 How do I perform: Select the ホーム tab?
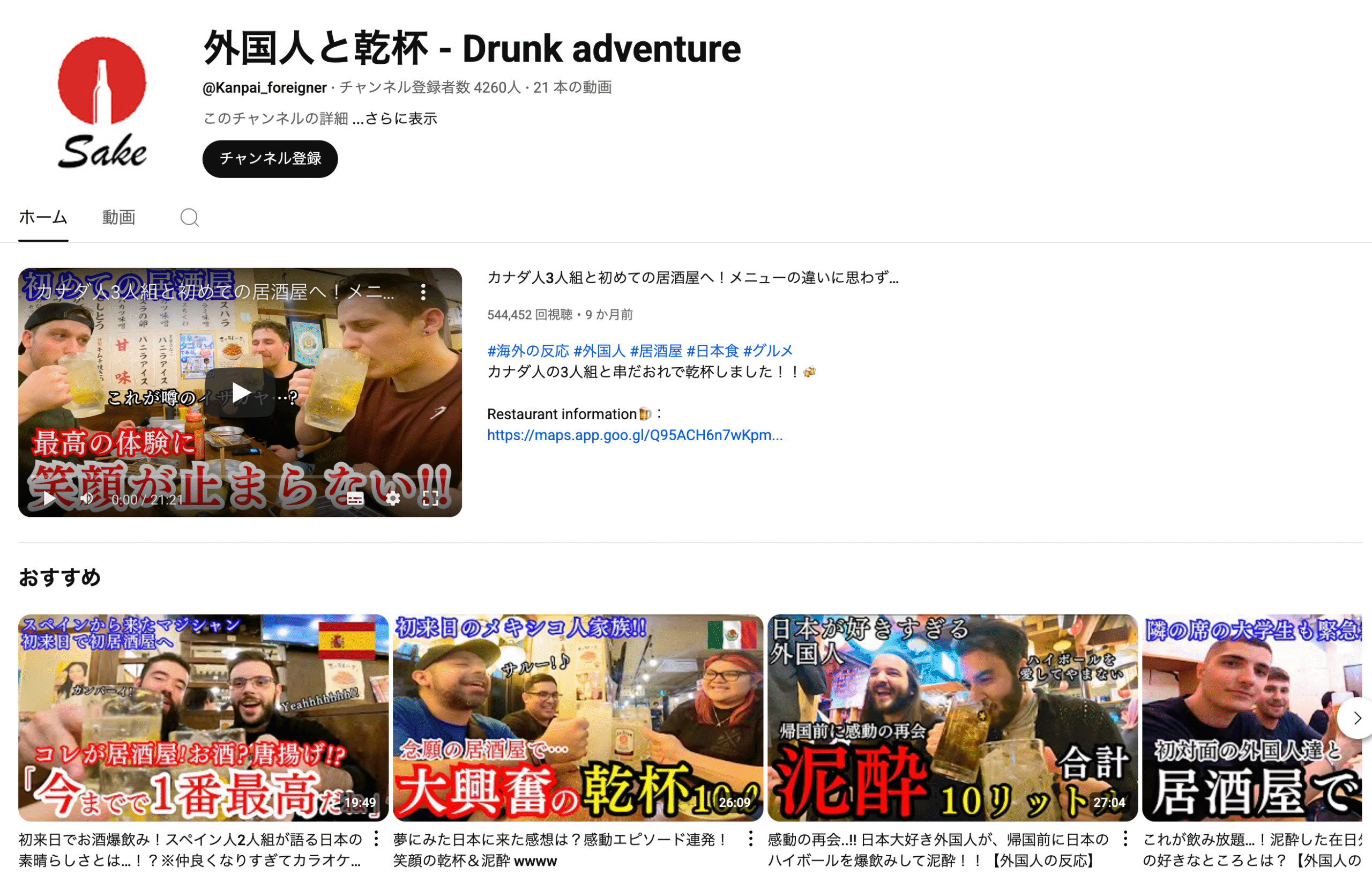coord(43,217)
